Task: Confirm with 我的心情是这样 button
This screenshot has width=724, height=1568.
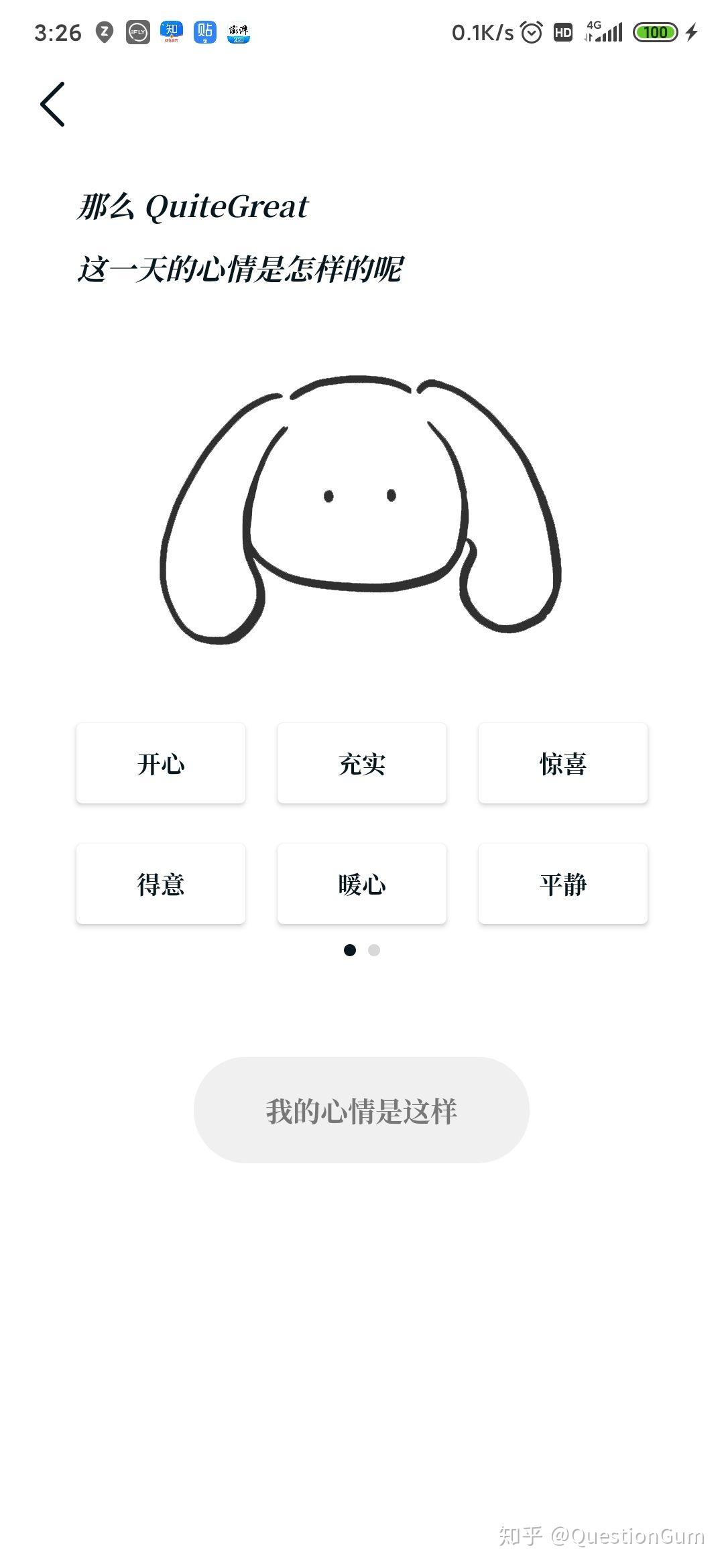Action: 361,1110
